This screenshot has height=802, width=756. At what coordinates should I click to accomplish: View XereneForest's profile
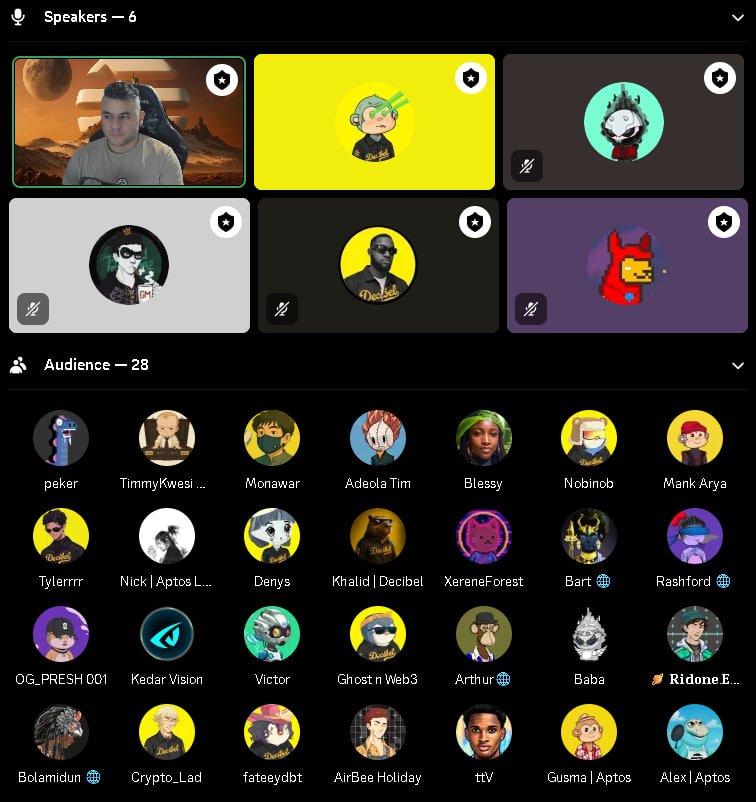[x=484, y=537]
